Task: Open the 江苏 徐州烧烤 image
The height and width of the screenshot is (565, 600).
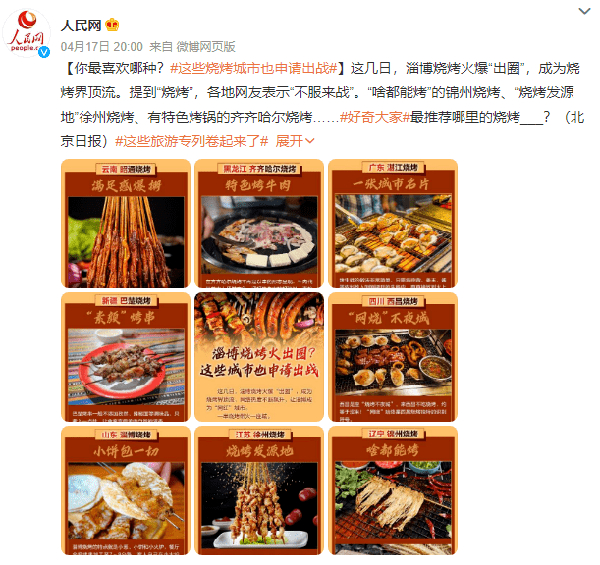Action: pyautogui.click(x=259, y=489)
